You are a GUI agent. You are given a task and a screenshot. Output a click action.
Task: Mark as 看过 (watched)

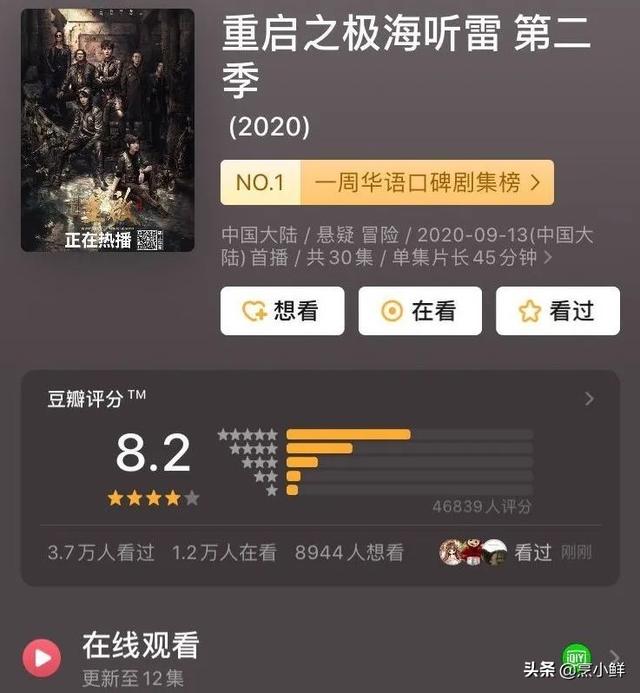click(558, 311)
